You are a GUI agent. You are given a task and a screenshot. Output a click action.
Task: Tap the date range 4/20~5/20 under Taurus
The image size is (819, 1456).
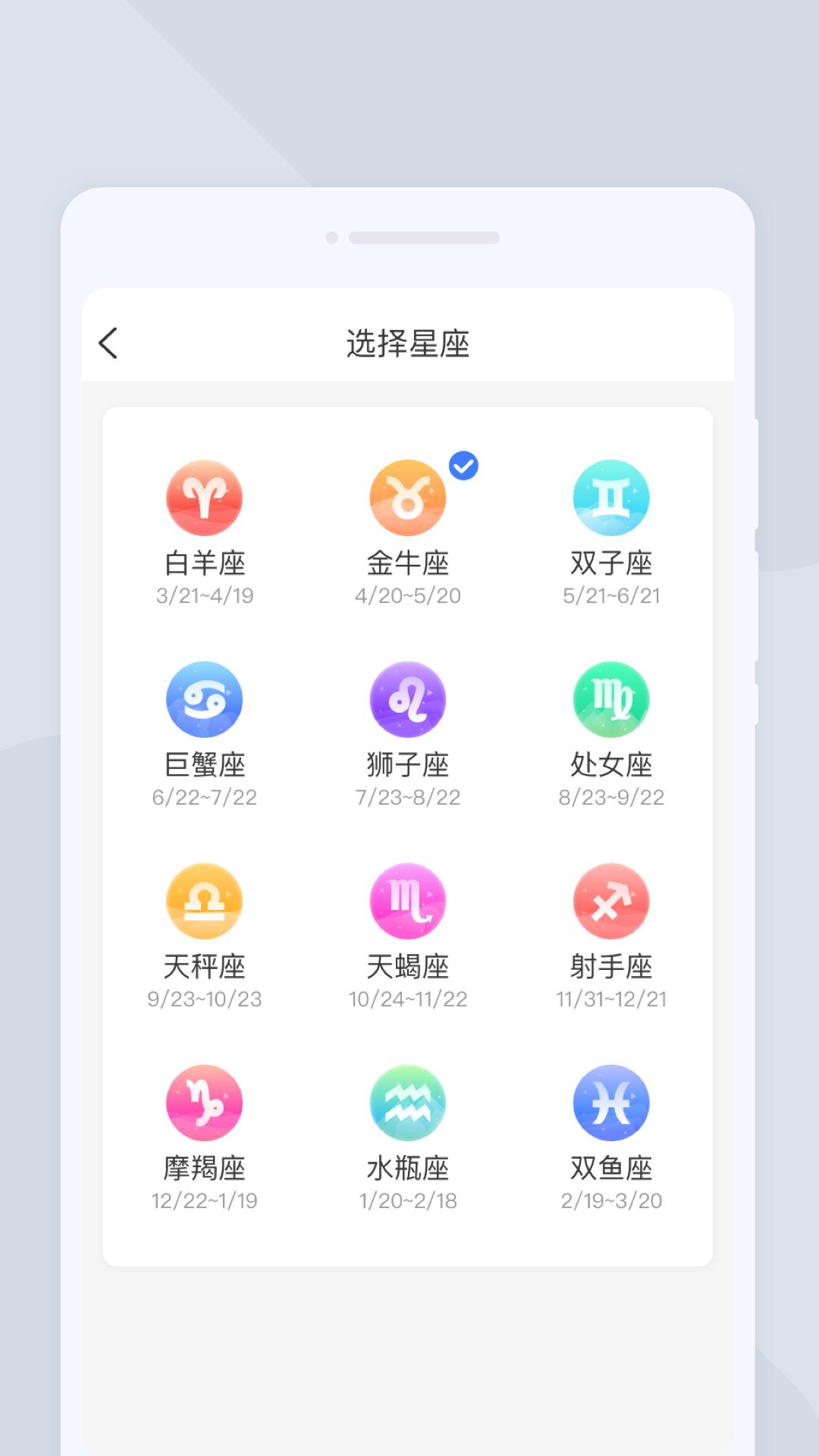coord(407,596)
